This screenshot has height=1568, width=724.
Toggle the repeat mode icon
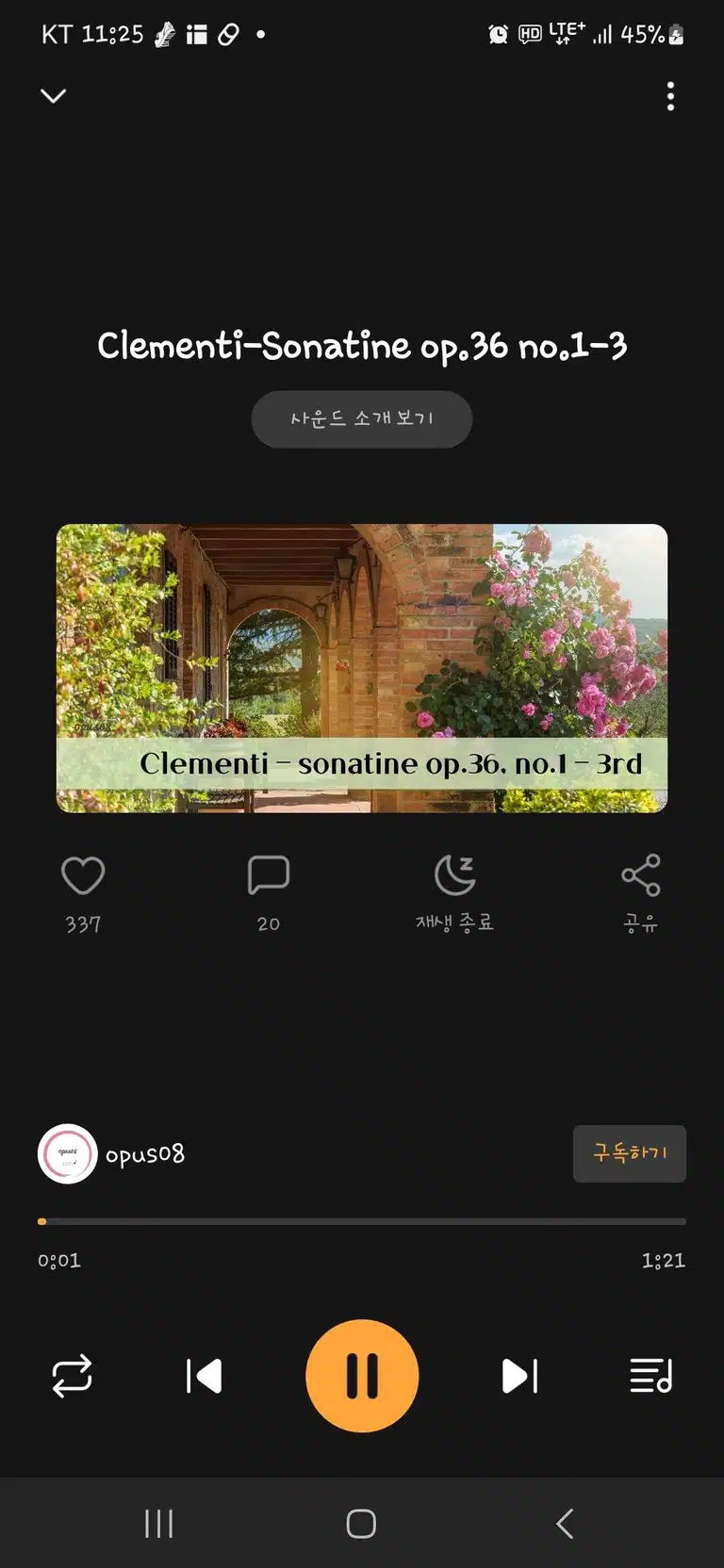coord(72,1376)
